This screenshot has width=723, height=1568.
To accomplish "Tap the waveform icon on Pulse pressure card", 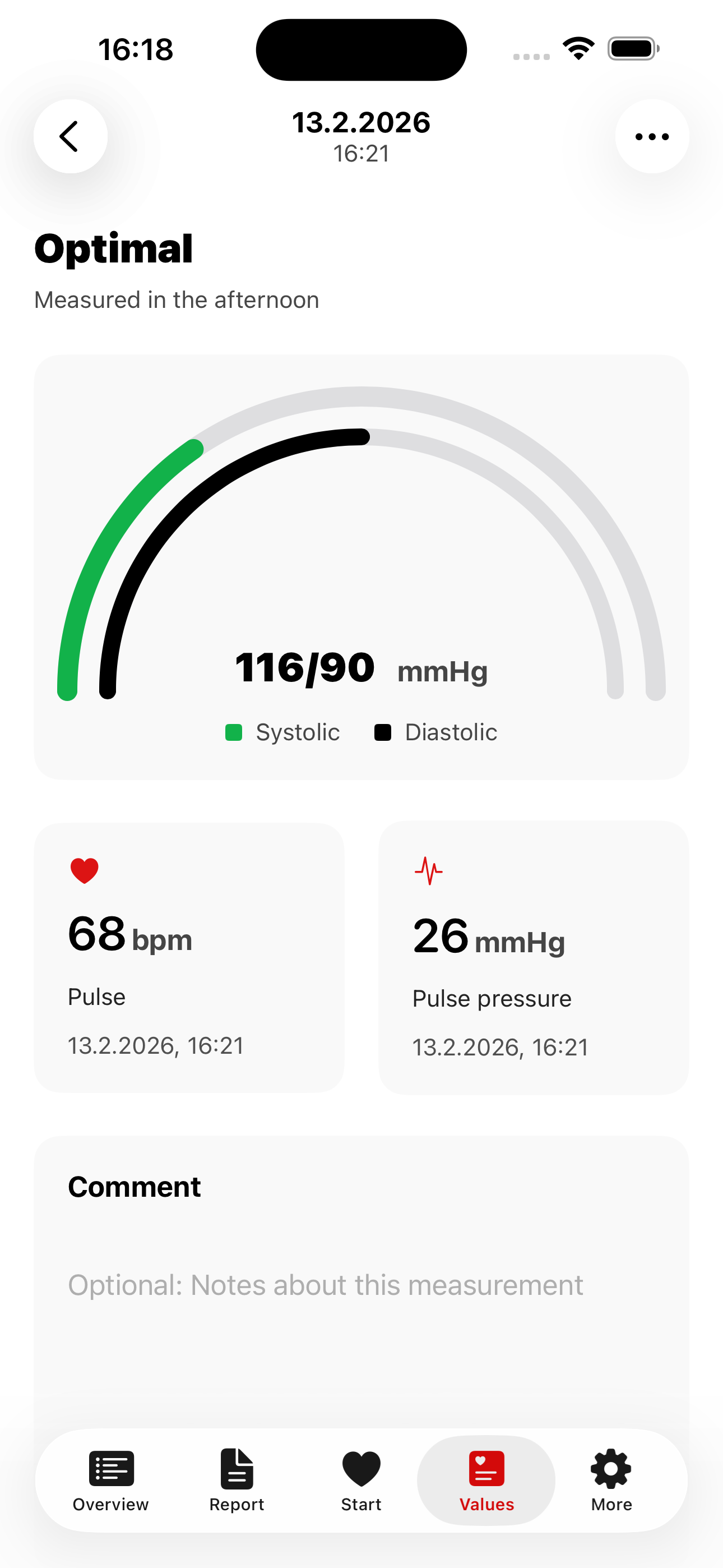I will tap(429, 870).
